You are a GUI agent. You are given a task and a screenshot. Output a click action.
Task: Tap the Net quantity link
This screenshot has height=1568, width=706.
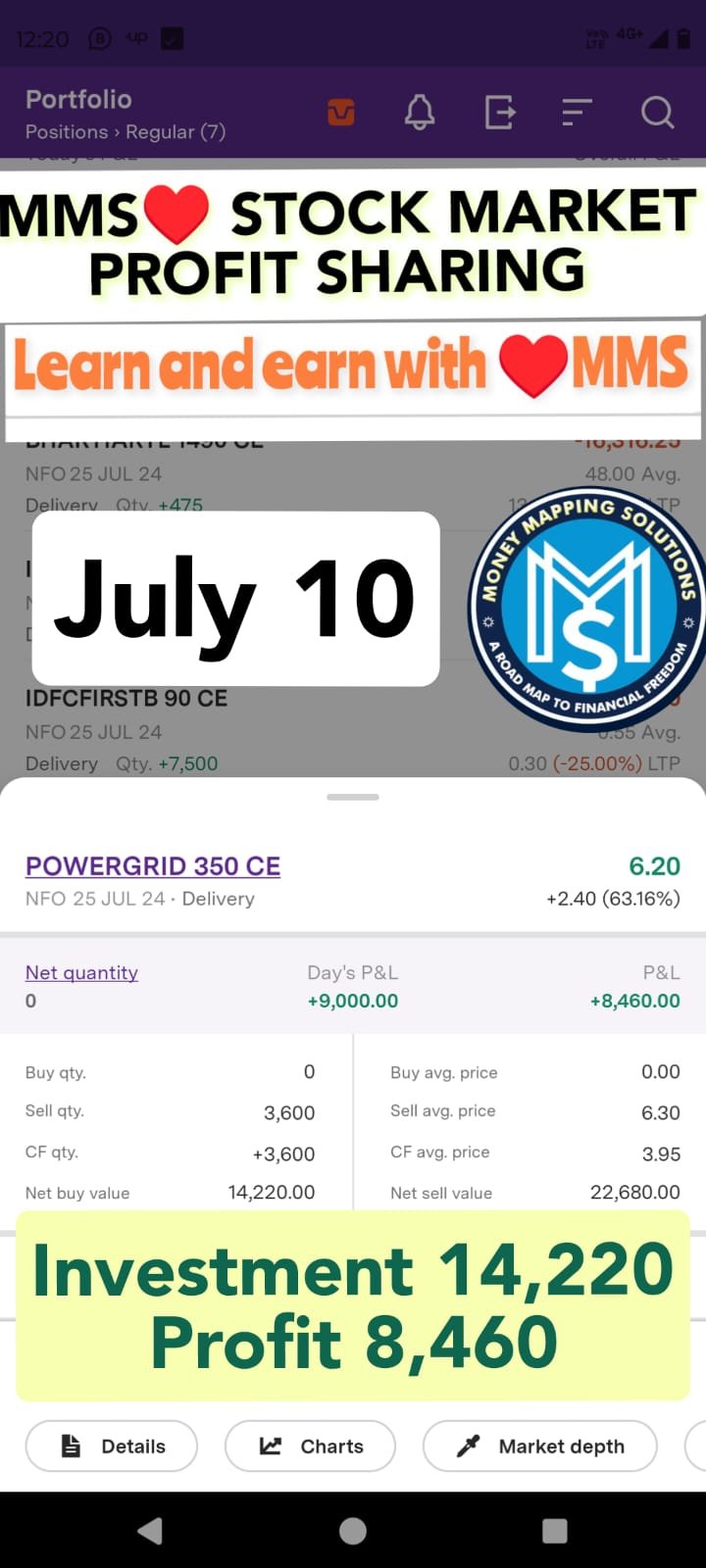(81, 972)
